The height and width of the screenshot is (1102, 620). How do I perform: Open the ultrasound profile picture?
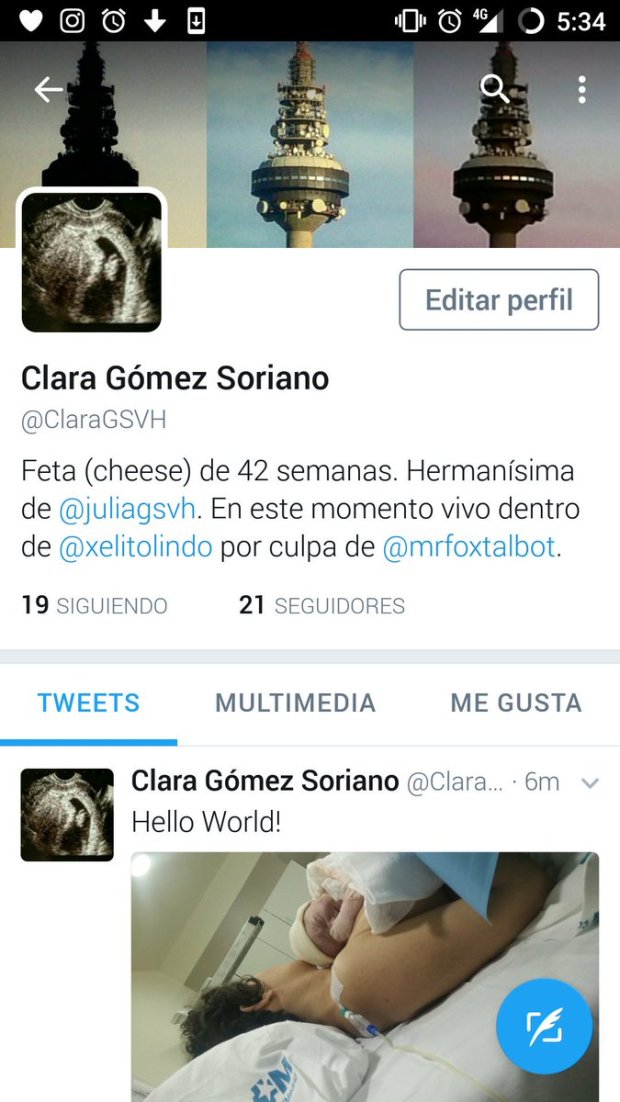pyautogui.click(x=91, y=261)
